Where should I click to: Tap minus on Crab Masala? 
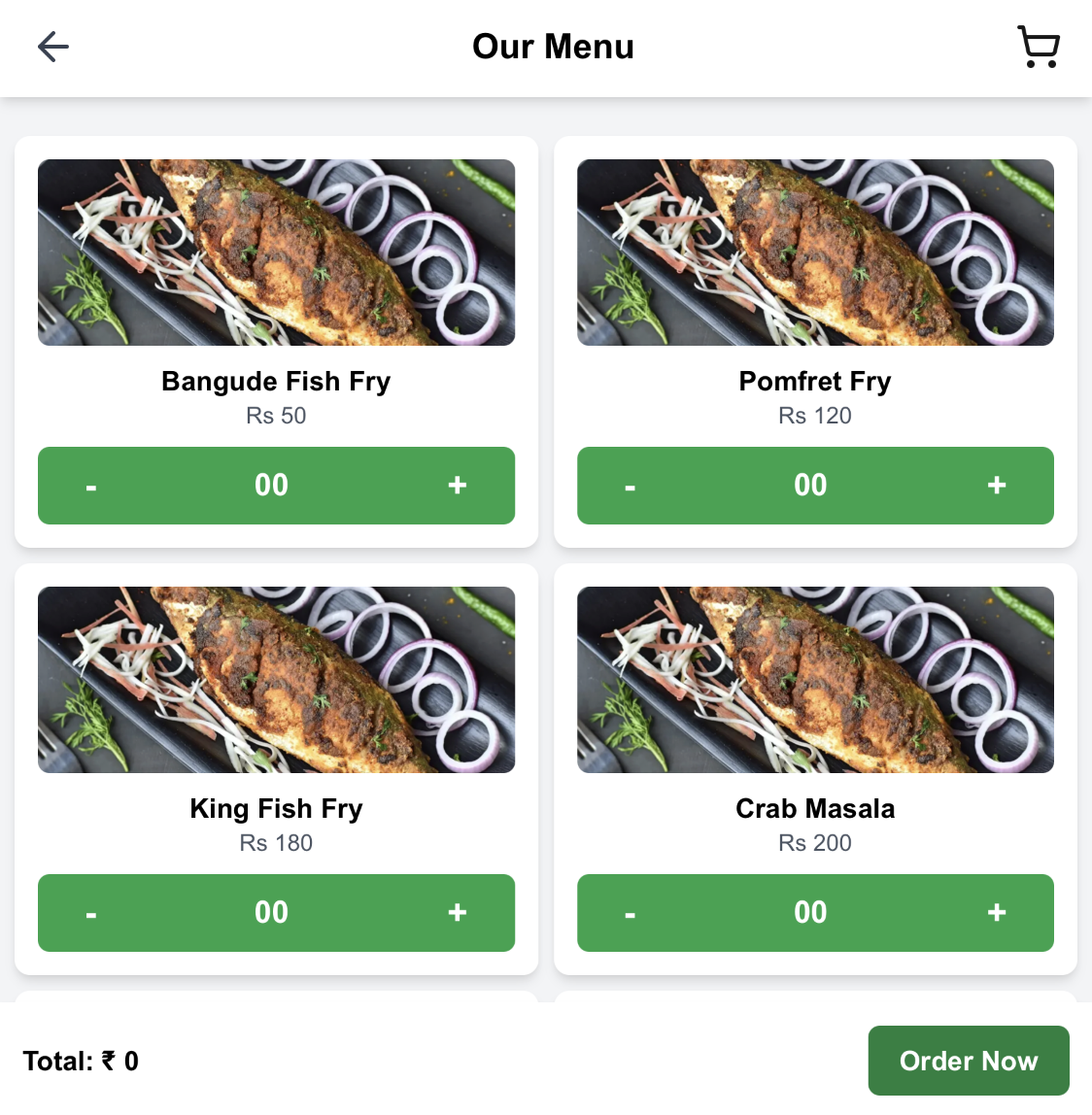[x=631, y=914]
